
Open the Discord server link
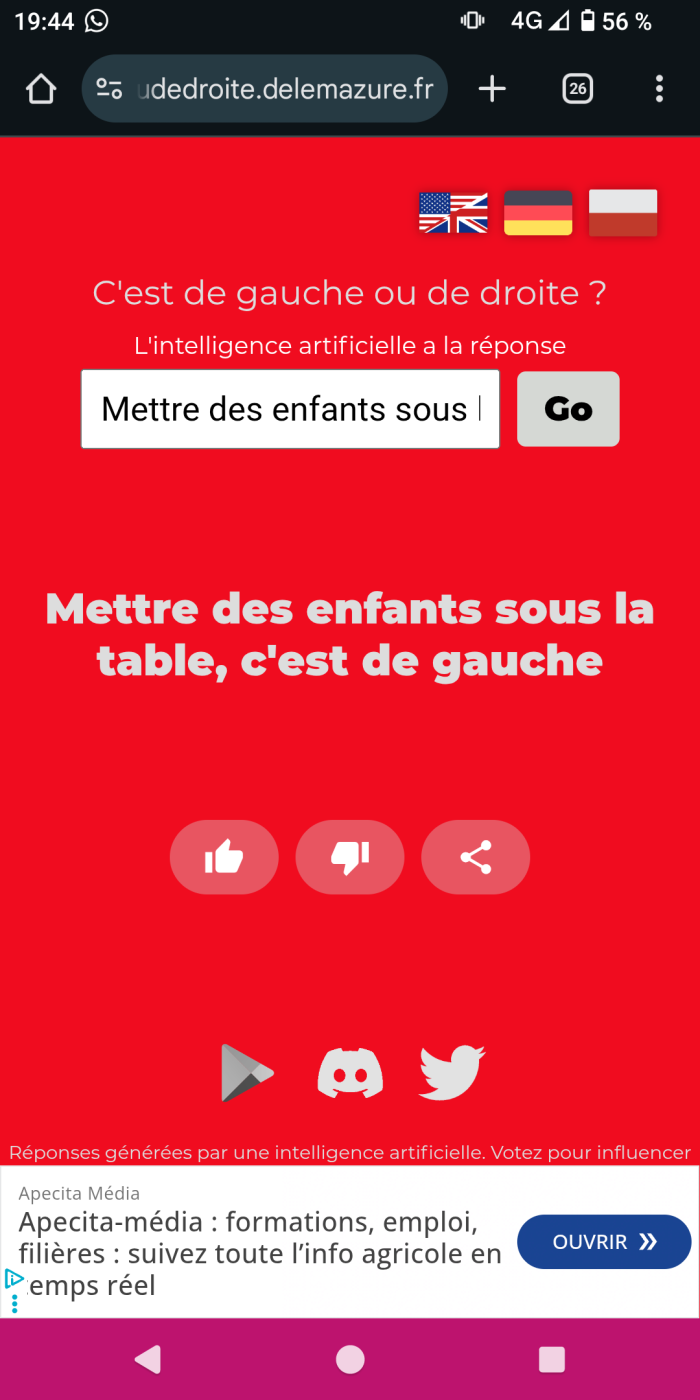click(350, 1072)
